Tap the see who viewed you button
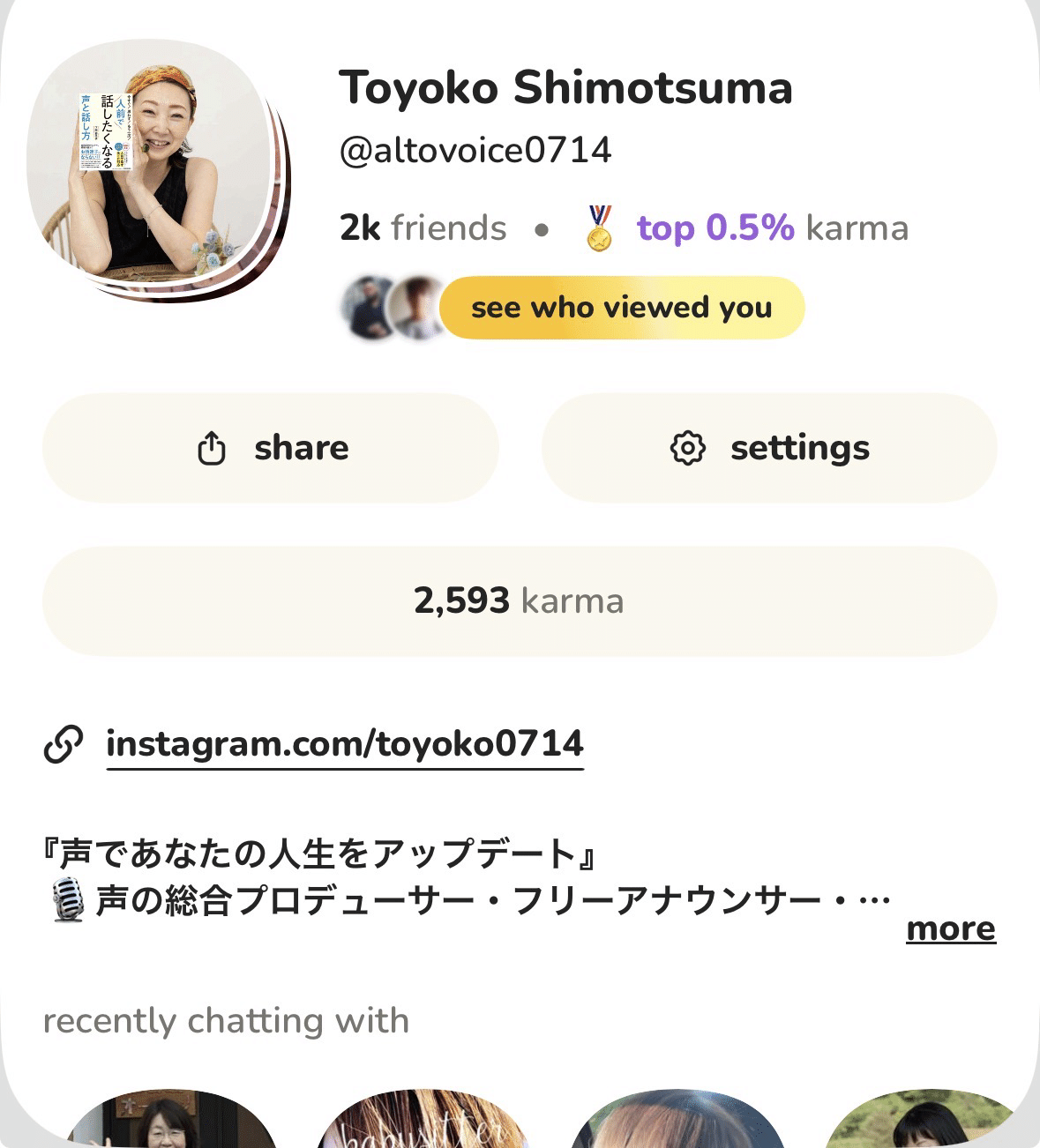The height and width of the screenshot is (1148, 1040). [x=621, y=308]
